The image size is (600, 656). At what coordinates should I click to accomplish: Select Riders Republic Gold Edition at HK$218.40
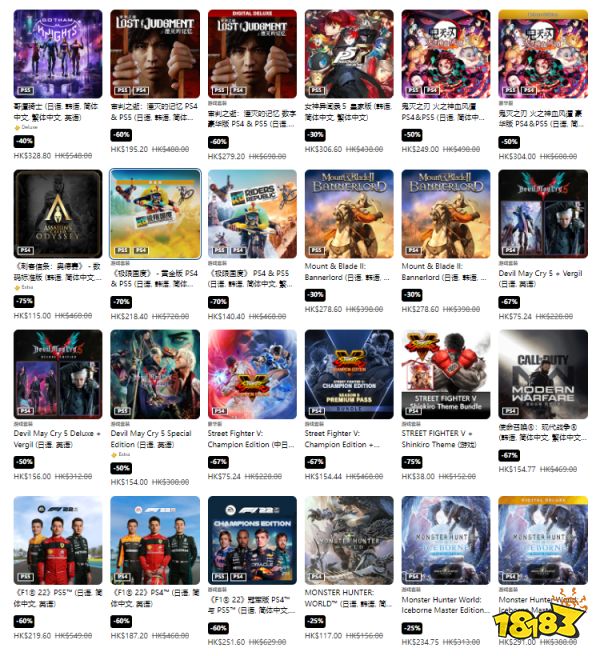coord(154,213)
